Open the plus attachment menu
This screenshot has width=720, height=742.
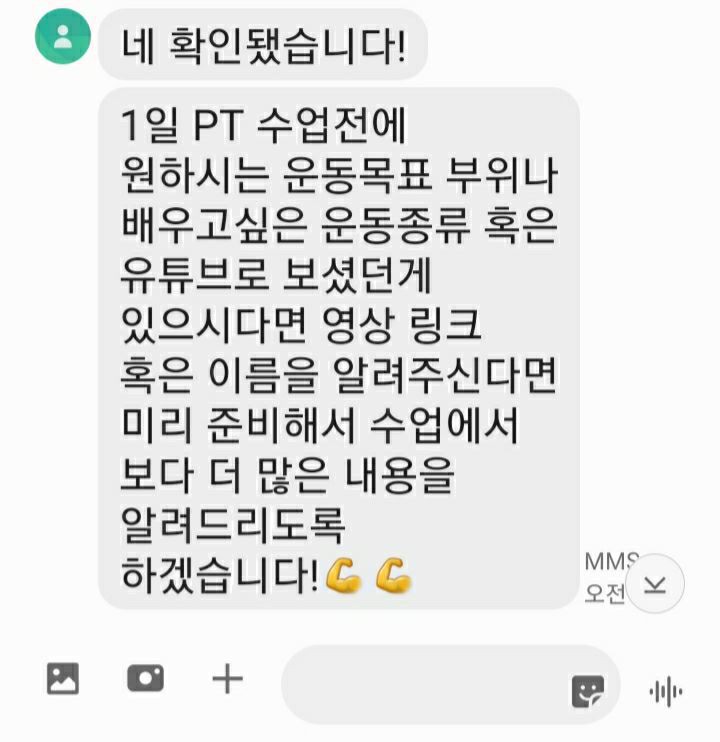click(x=228, y=680)
